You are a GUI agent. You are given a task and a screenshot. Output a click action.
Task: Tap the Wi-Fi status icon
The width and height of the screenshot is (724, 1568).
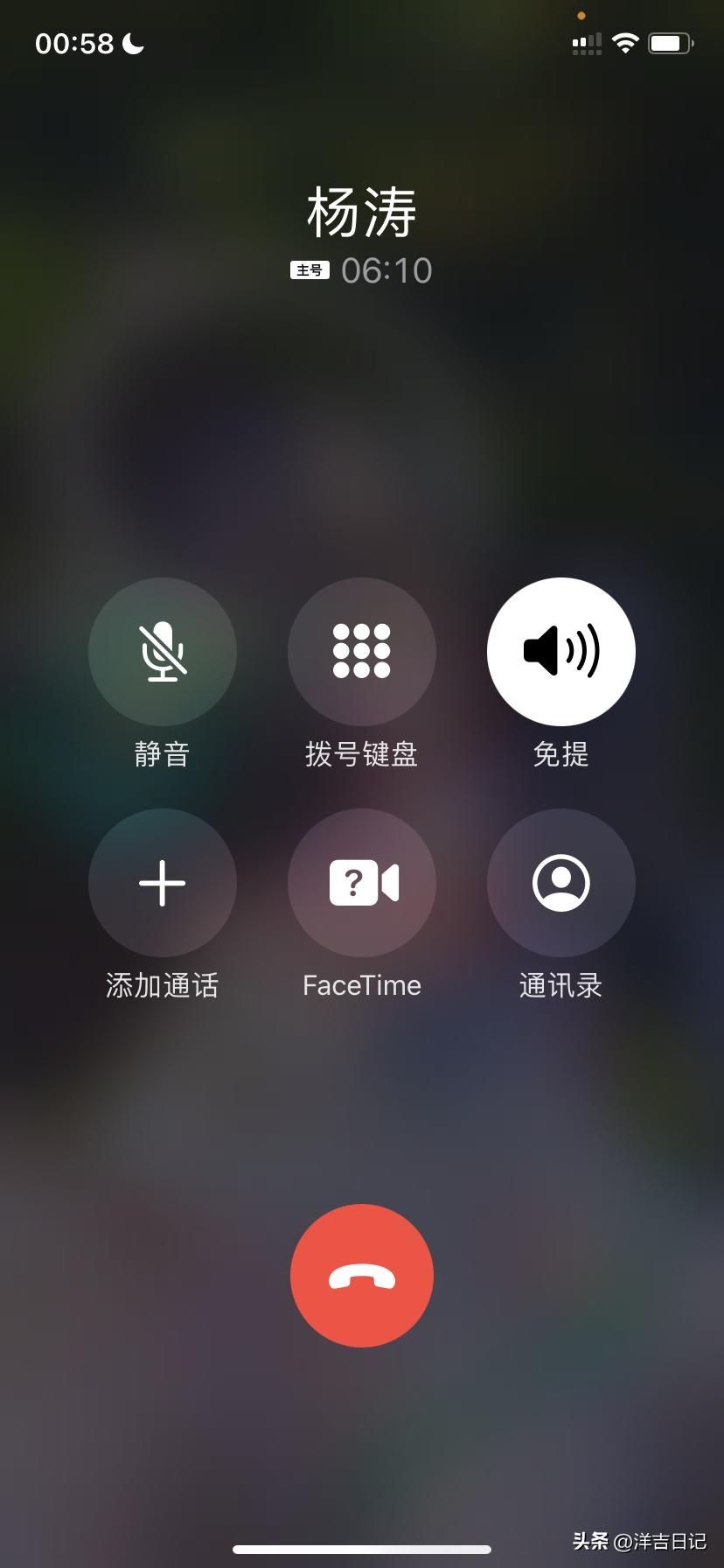pyautogui.click(x=624, y=41)
